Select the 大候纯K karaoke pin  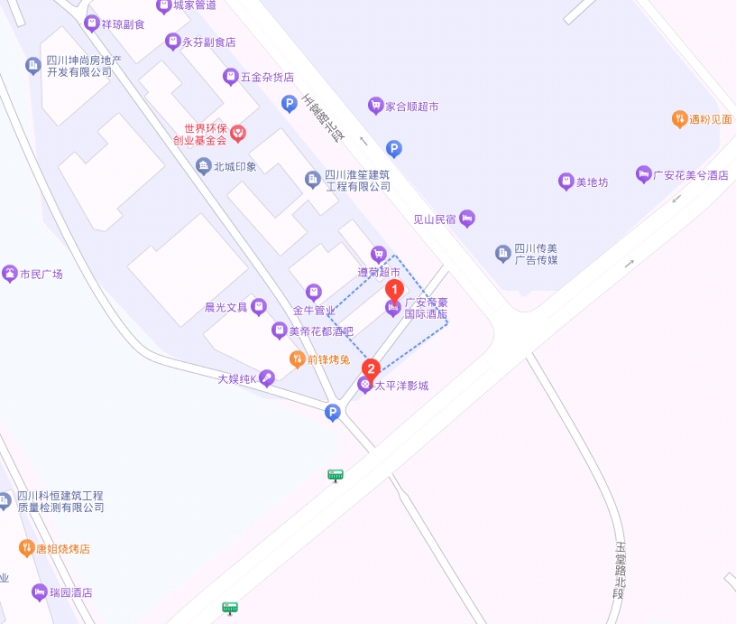click(x=266, y=378)
